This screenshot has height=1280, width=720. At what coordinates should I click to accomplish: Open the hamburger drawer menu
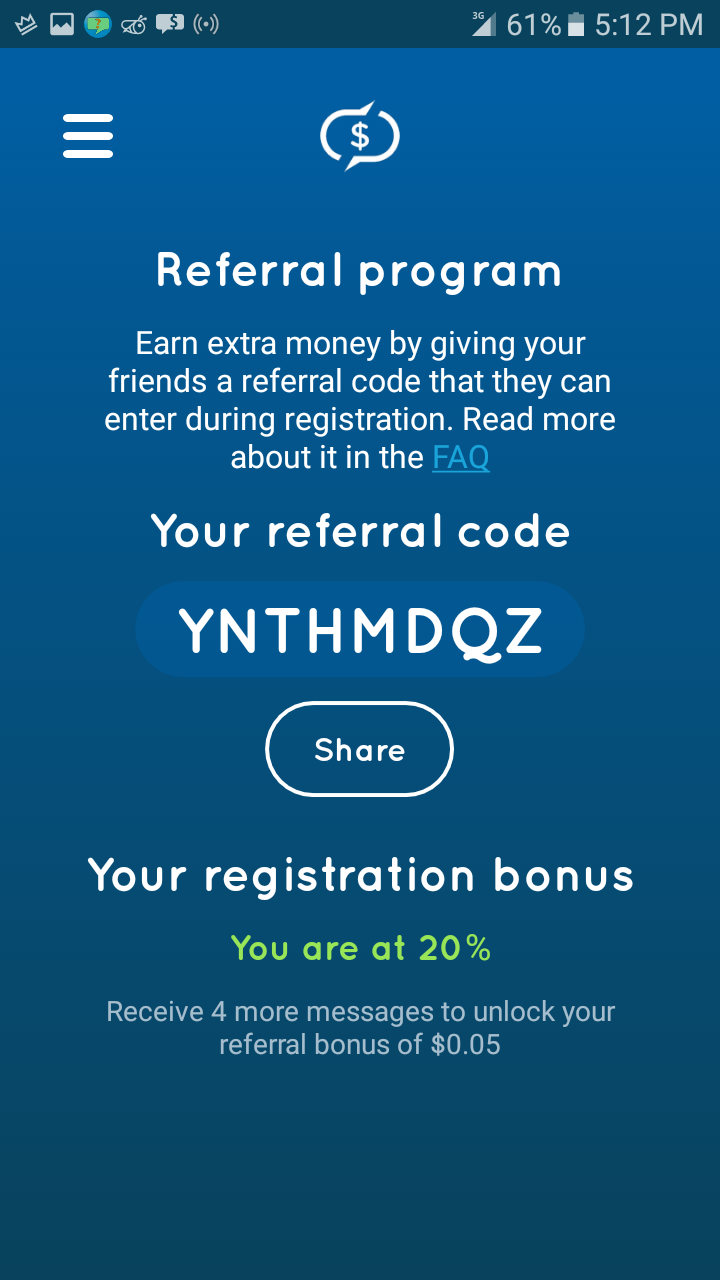88,135
